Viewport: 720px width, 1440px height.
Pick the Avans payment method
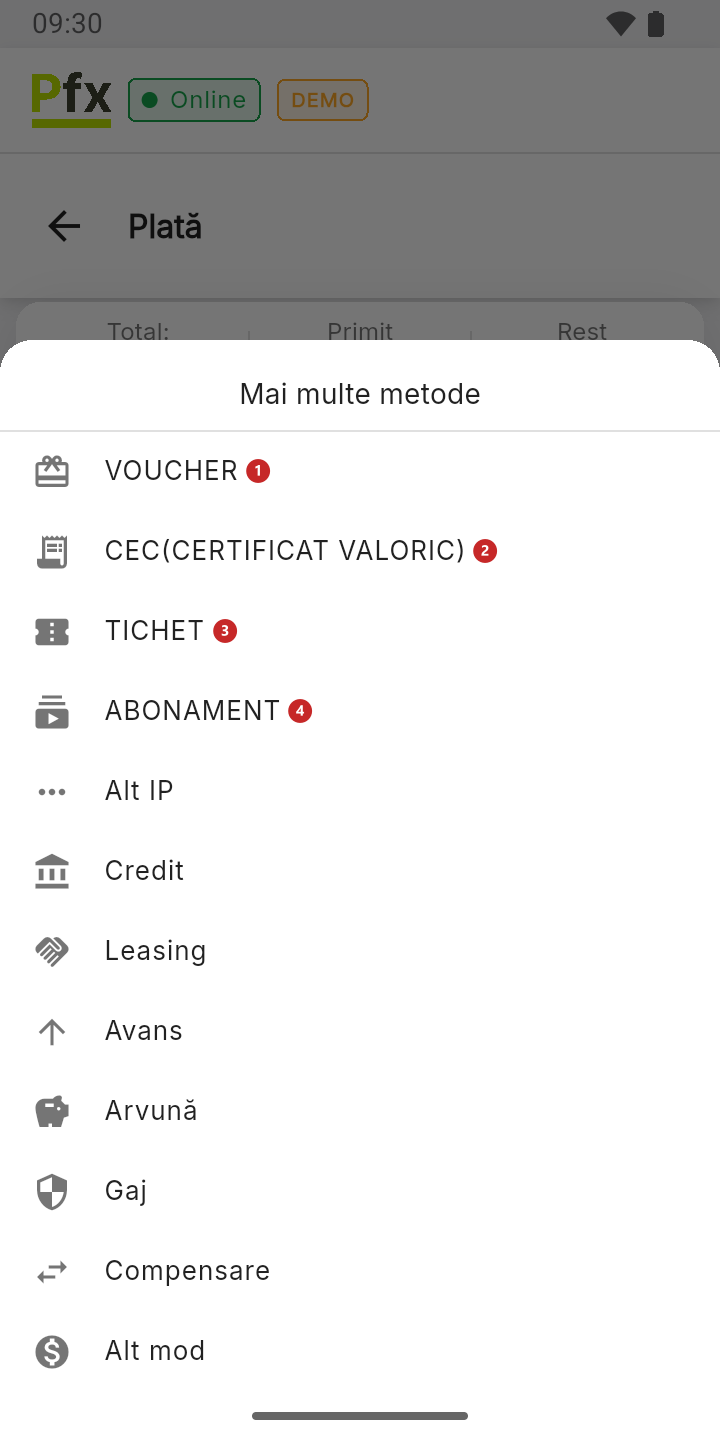[360, 1031]
